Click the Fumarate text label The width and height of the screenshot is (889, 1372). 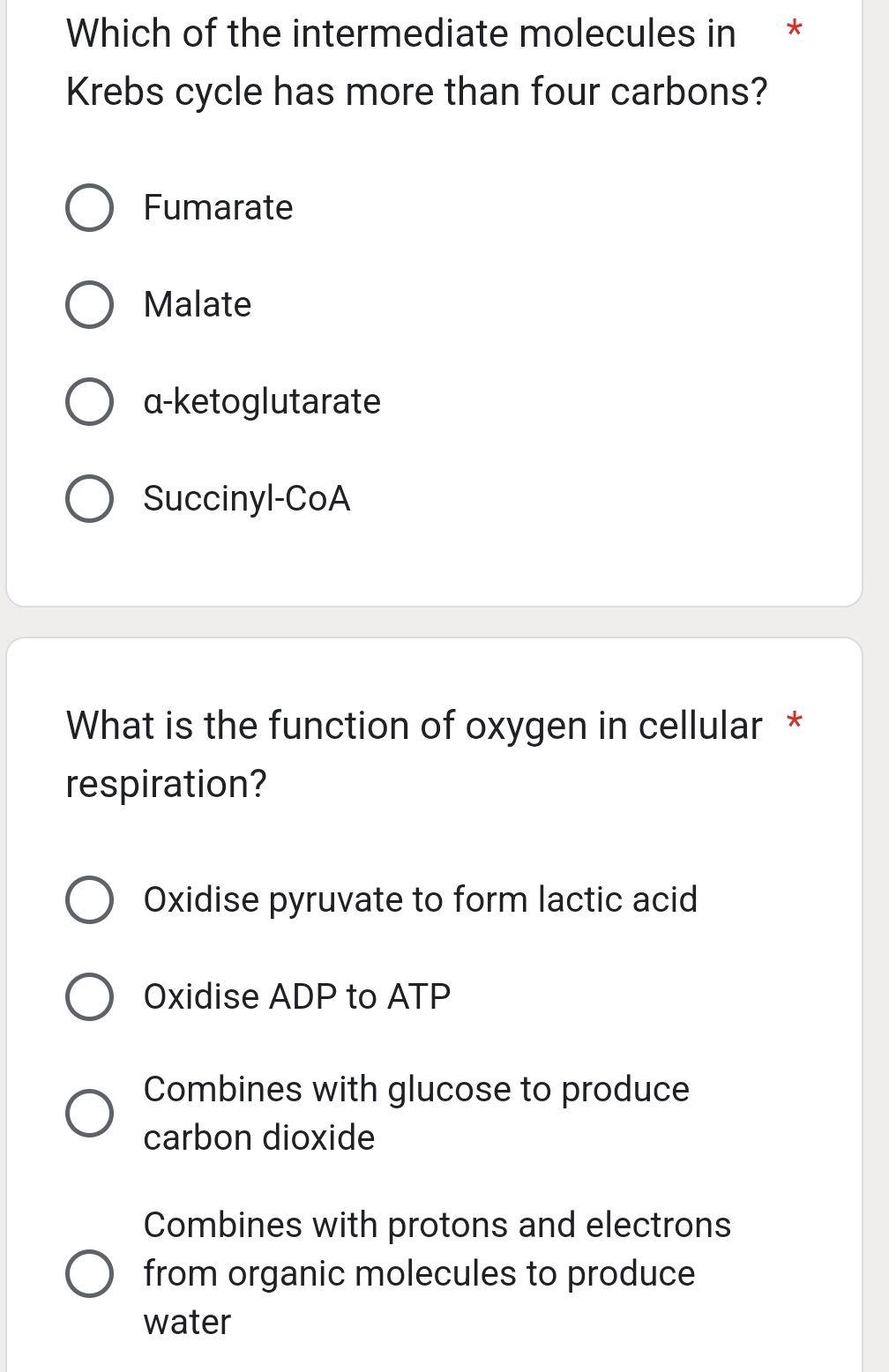[218, 209]
